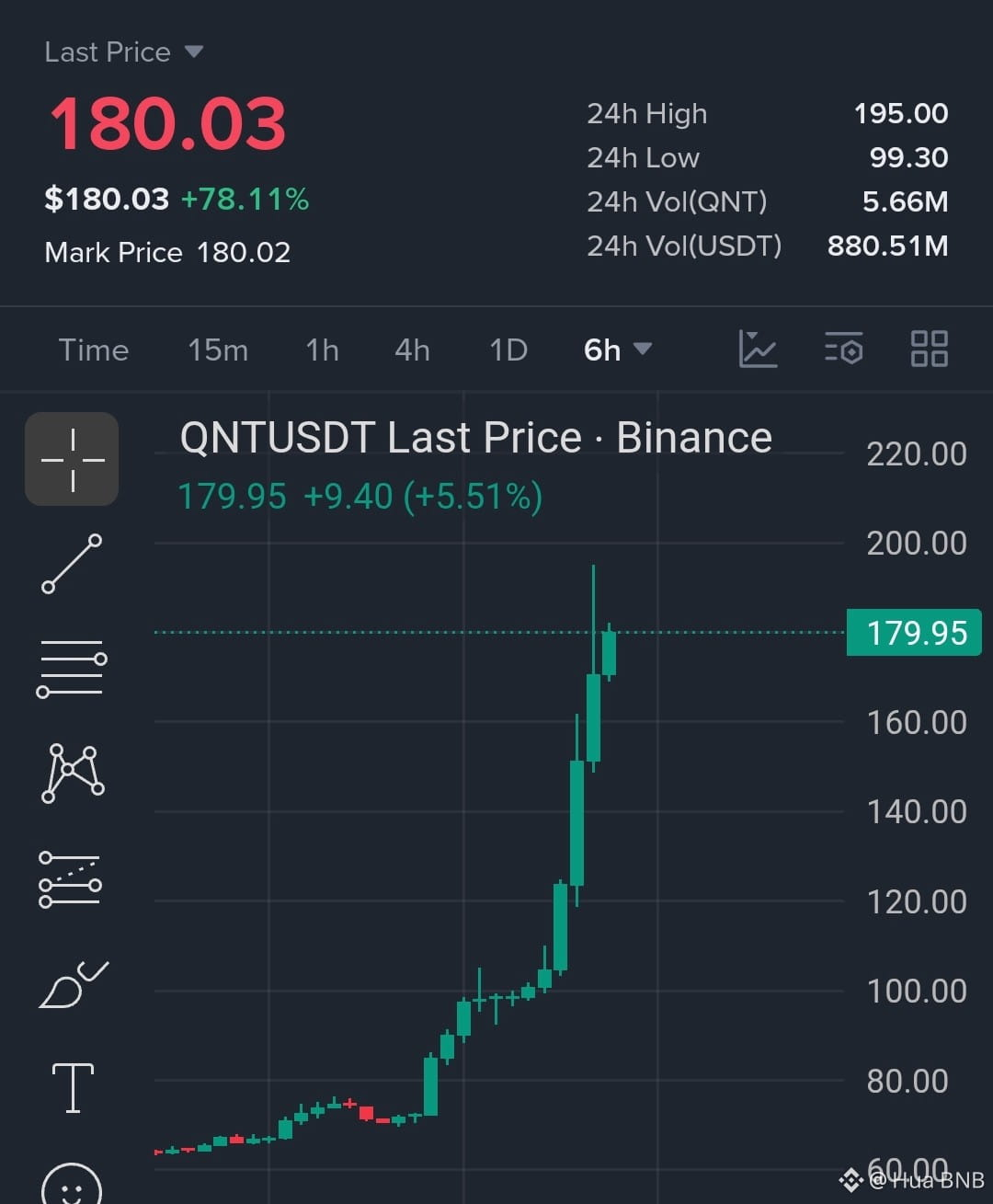993x1204 pixels.
Task: Select the 1h interval
Action: pyautogui.click(x=323, y=350)
